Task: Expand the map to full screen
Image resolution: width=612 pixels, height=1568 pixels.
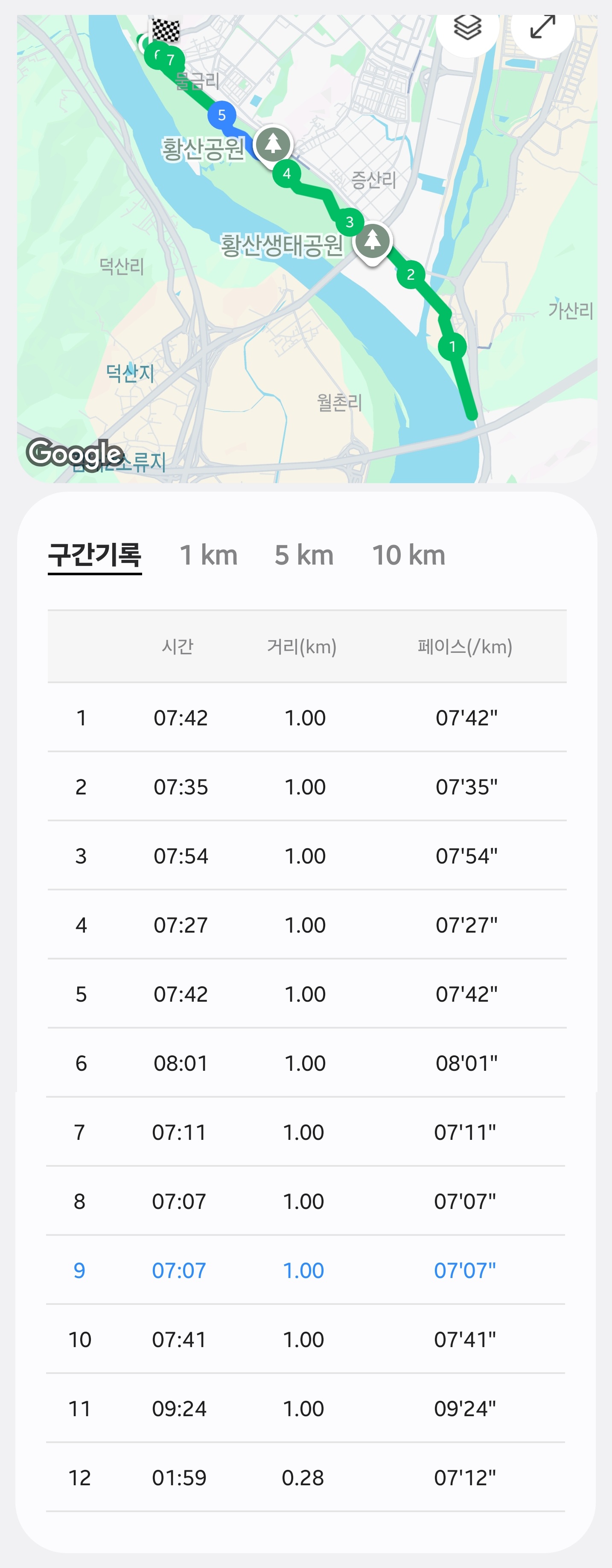Action: [542, 27]
